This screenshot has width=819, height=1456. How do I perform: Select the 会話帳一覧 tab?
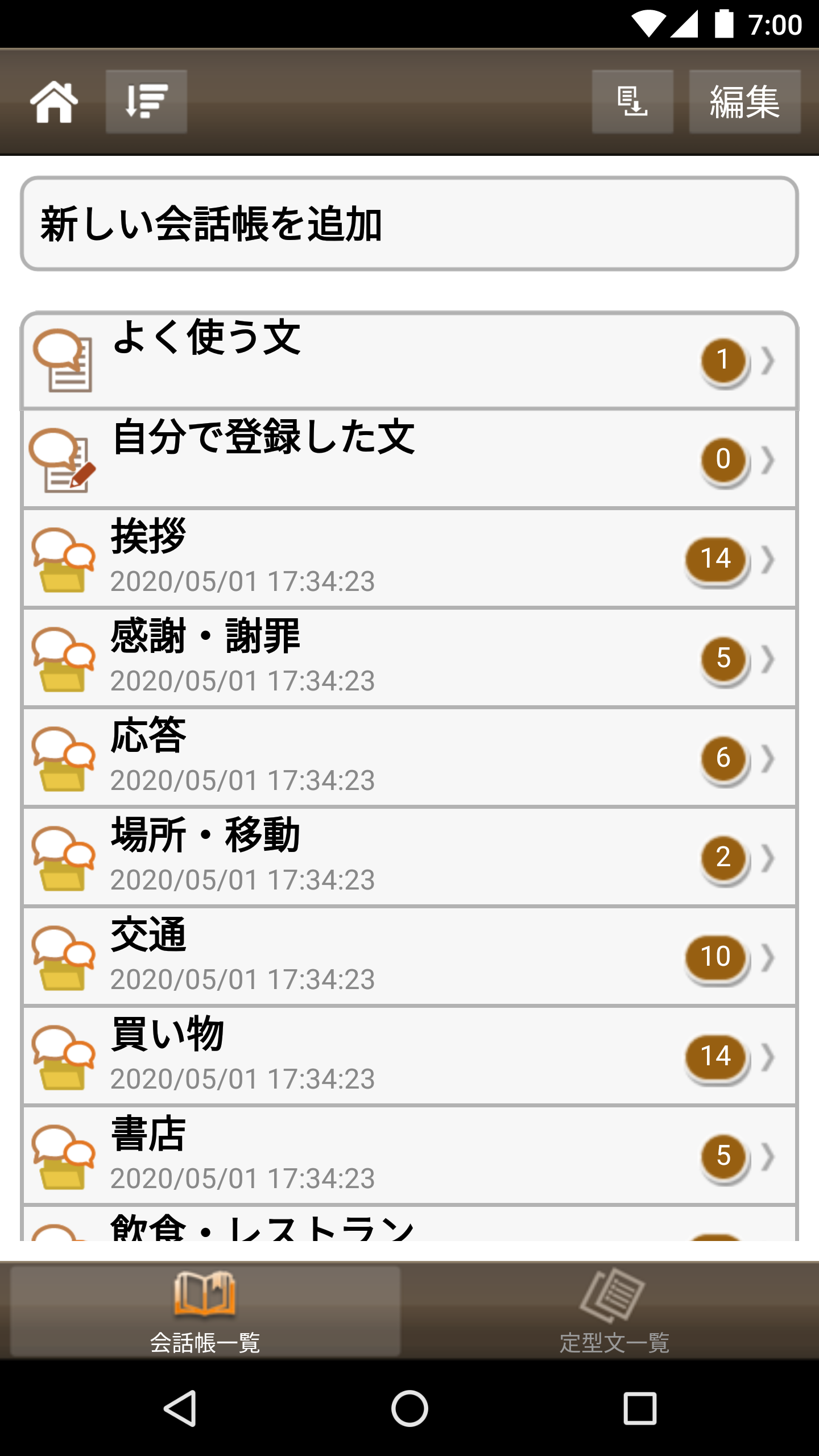tap(205, 1312)
